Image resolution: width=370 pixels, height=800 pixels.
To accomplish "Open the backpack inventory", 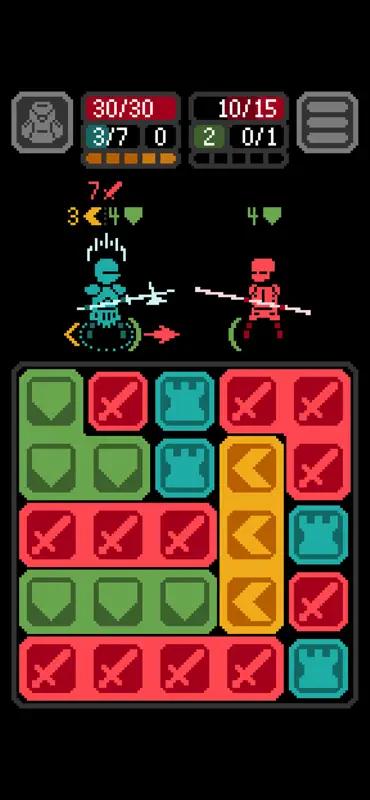I will pyautogui.click(x=42, y=122).
